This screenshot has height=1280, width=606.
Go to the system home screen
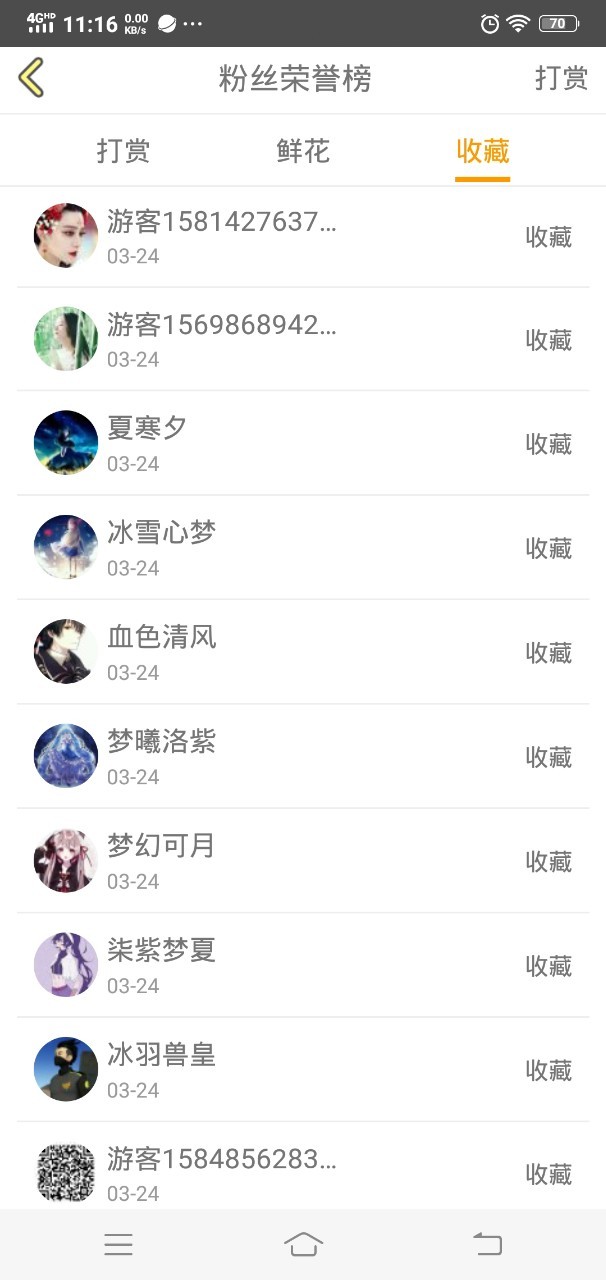point(303,1244)
